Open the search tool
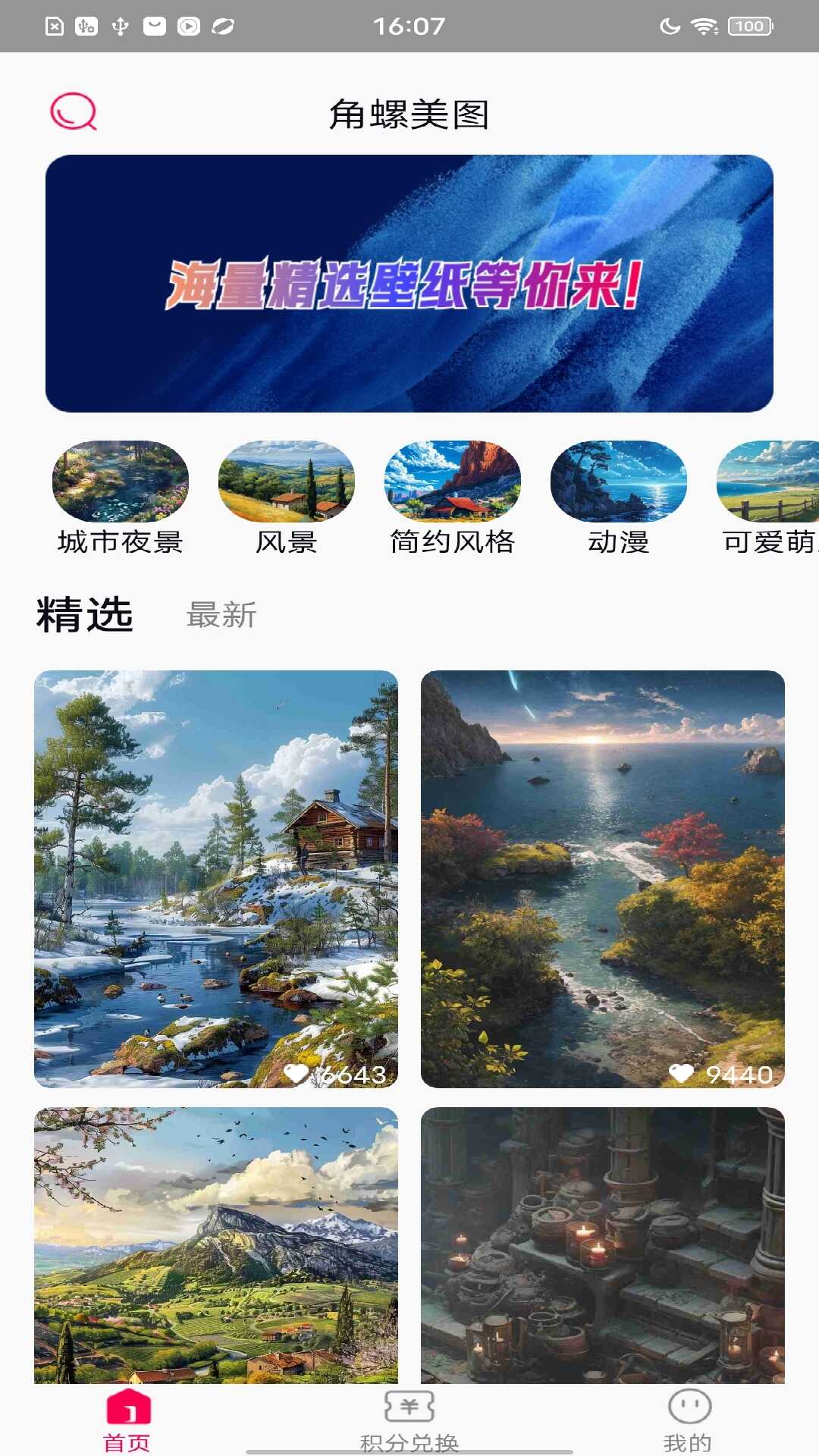 pos(72,112)
